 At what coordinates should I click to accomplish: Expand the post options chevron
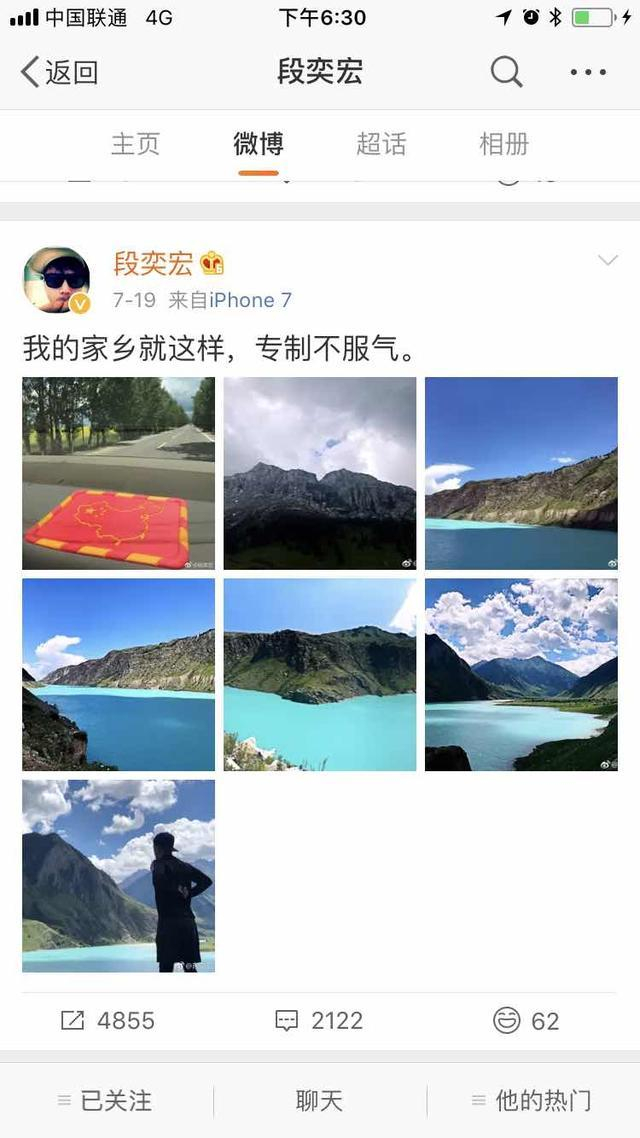click(x=607, y=261)
